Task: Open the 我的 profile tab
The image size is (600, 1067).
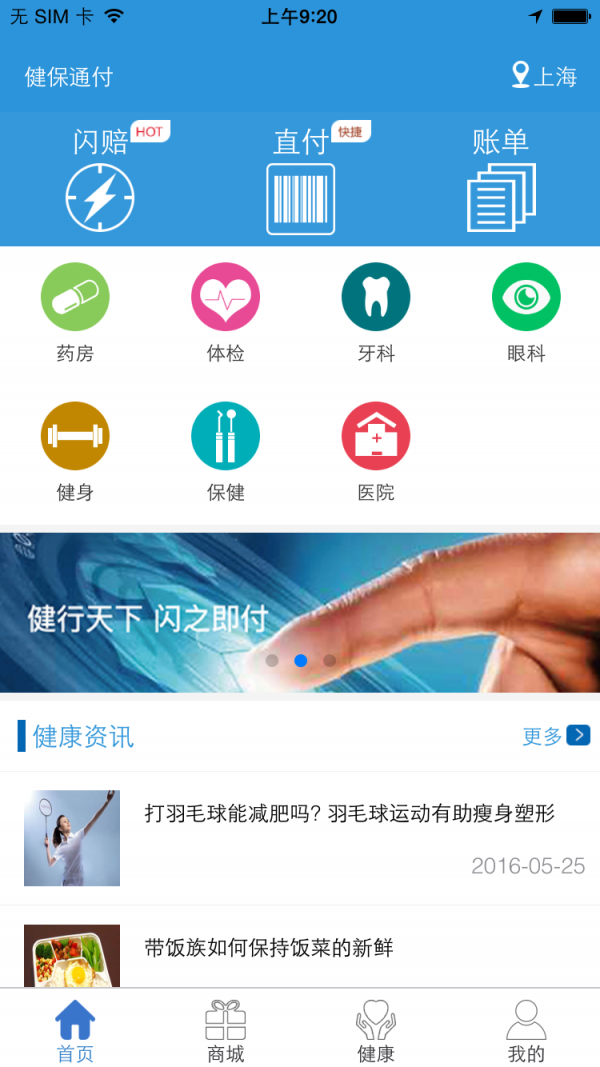Action: click(526, 1030)
